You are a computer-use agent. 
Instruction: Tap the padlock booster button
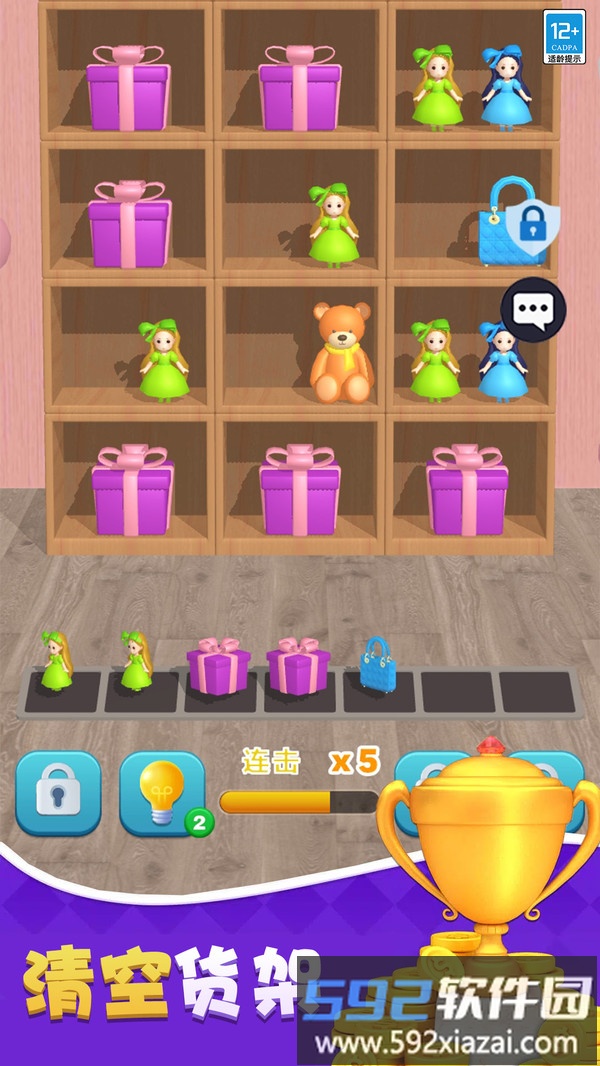click(x=58, y=792)
